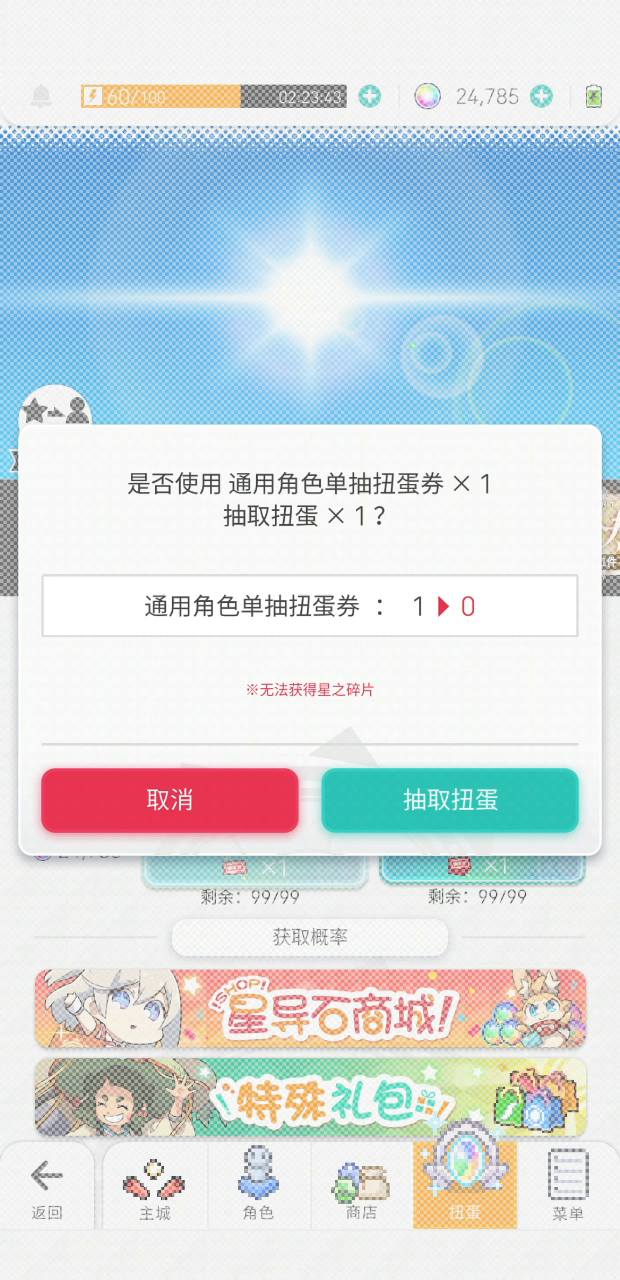Open the 星导石商城 shop banner
This screenshot has width=620, height=1280.
pyautogui.click(x=310, y=1008)
